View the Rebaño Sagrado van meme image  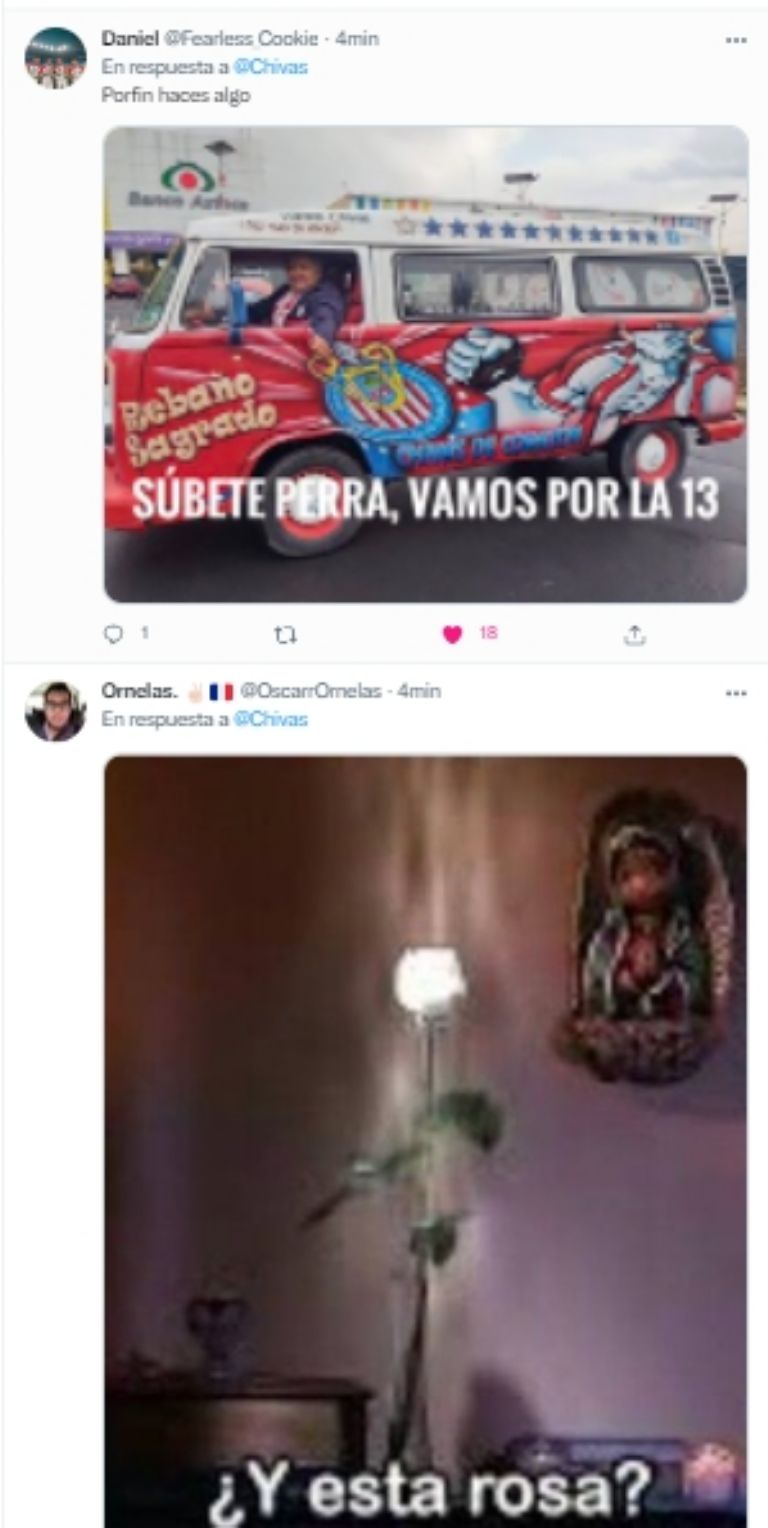(426, 364)
